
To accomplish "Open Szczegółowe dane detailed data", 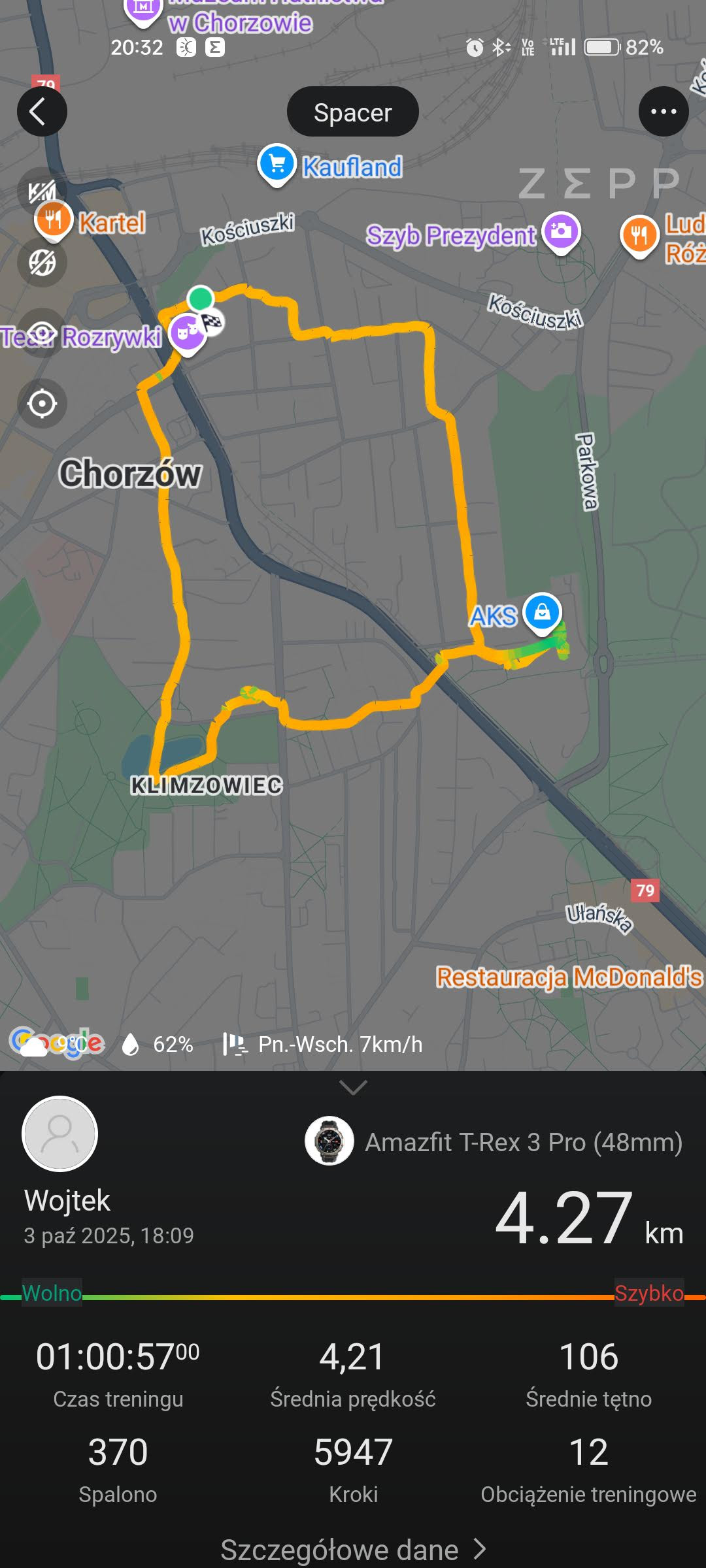I will [353, 1550].
